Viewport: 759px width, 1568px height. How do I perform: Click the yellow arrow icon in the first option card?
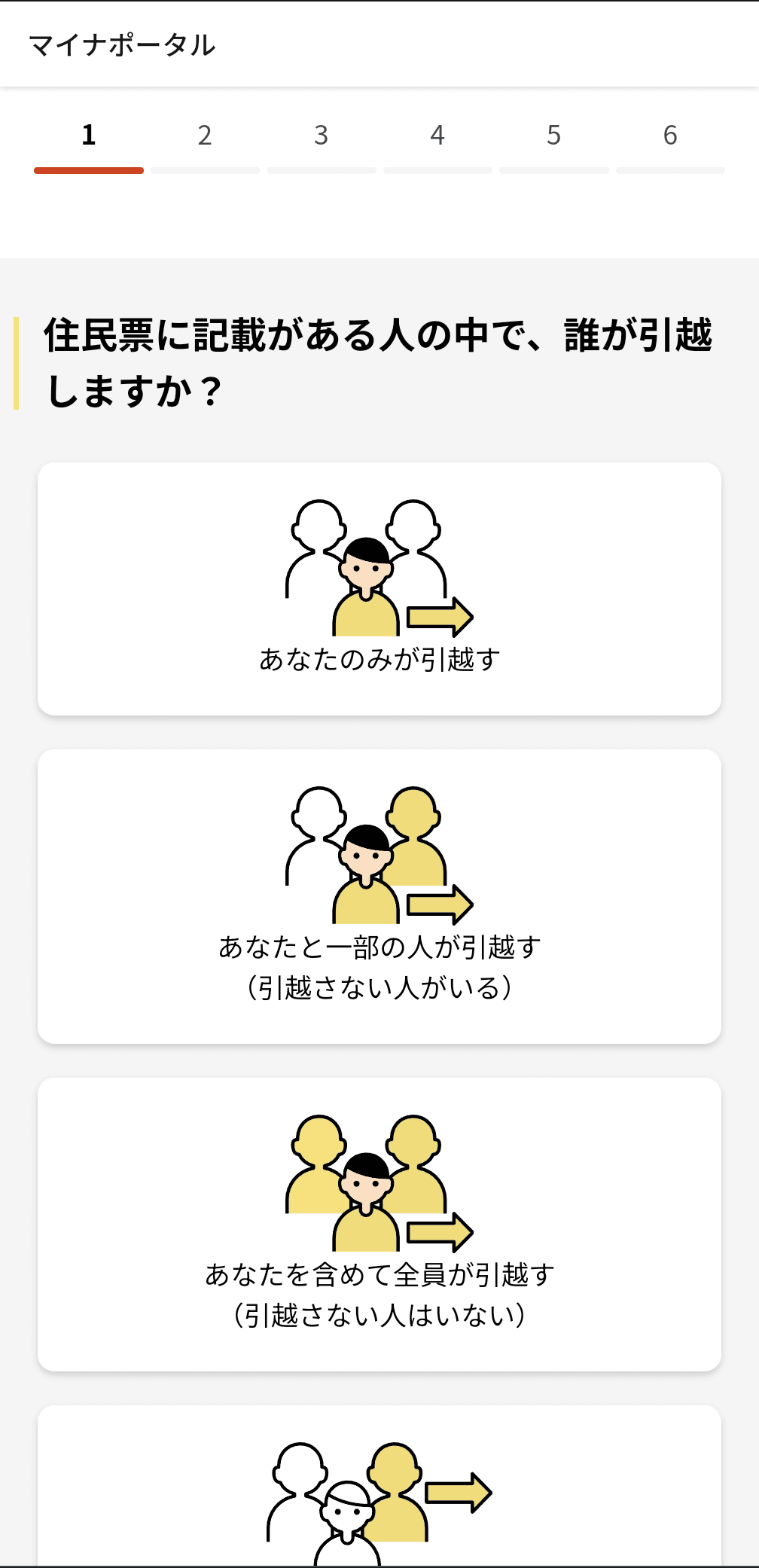439,616
